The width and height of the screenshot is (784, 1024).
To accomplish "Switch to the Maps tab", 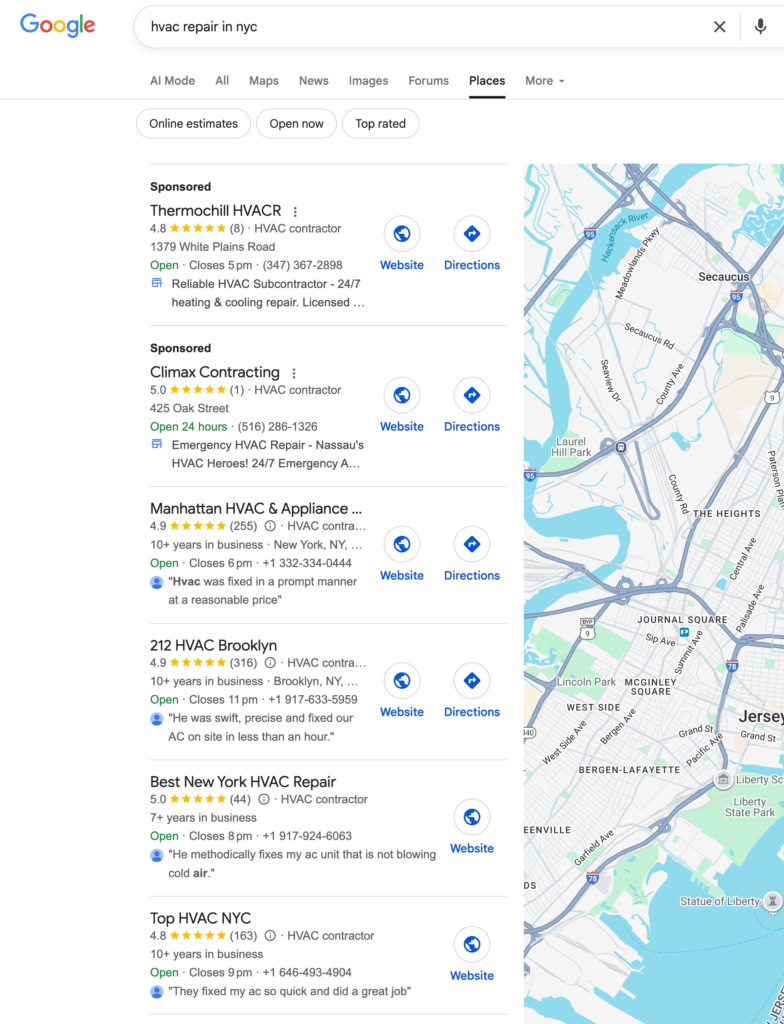I will coord(264,81).
